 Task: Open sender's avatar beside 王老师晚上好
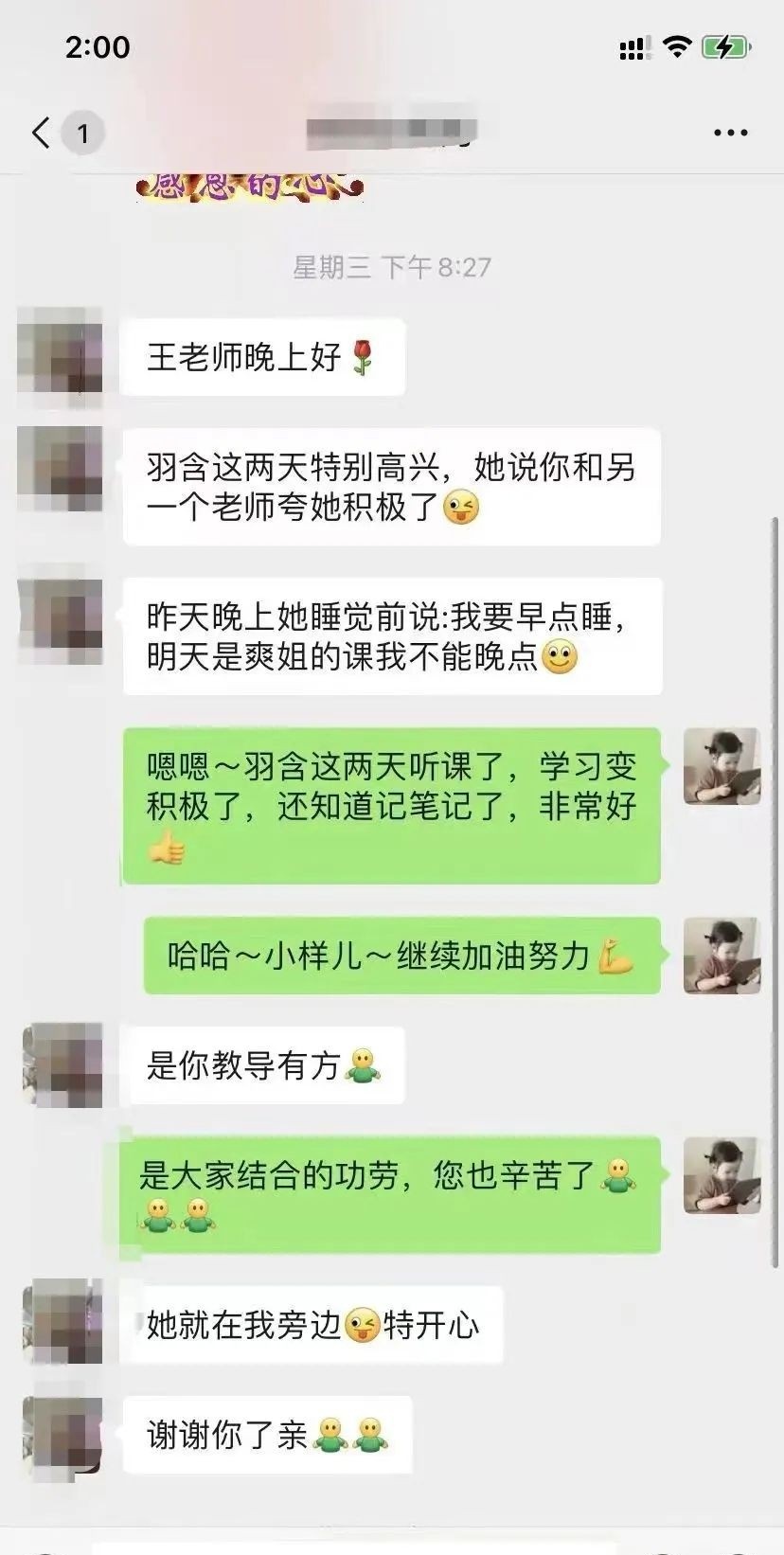tap(61, 350)
